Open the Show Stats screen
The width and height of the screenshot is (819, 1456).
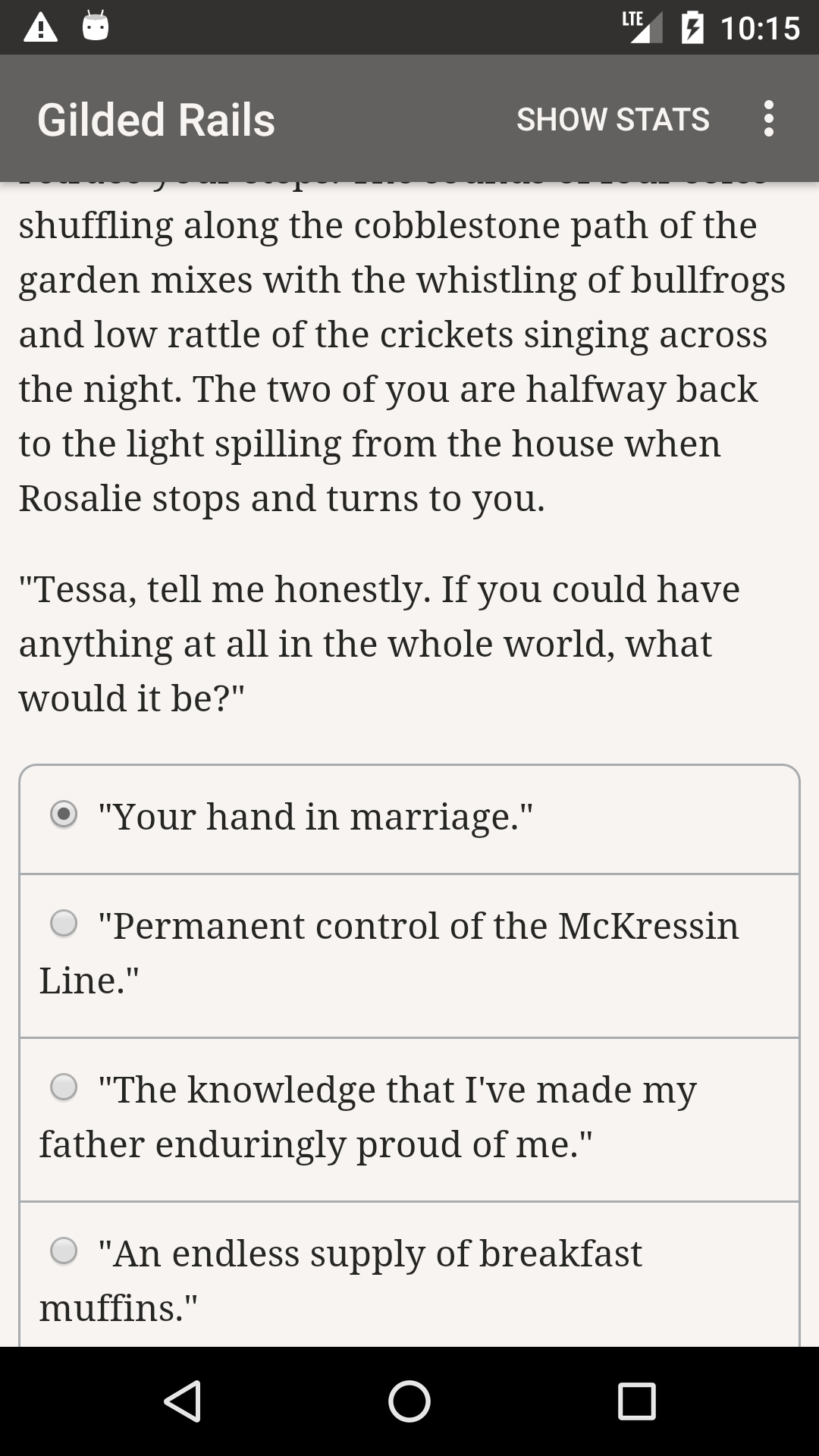coord(613,119)
